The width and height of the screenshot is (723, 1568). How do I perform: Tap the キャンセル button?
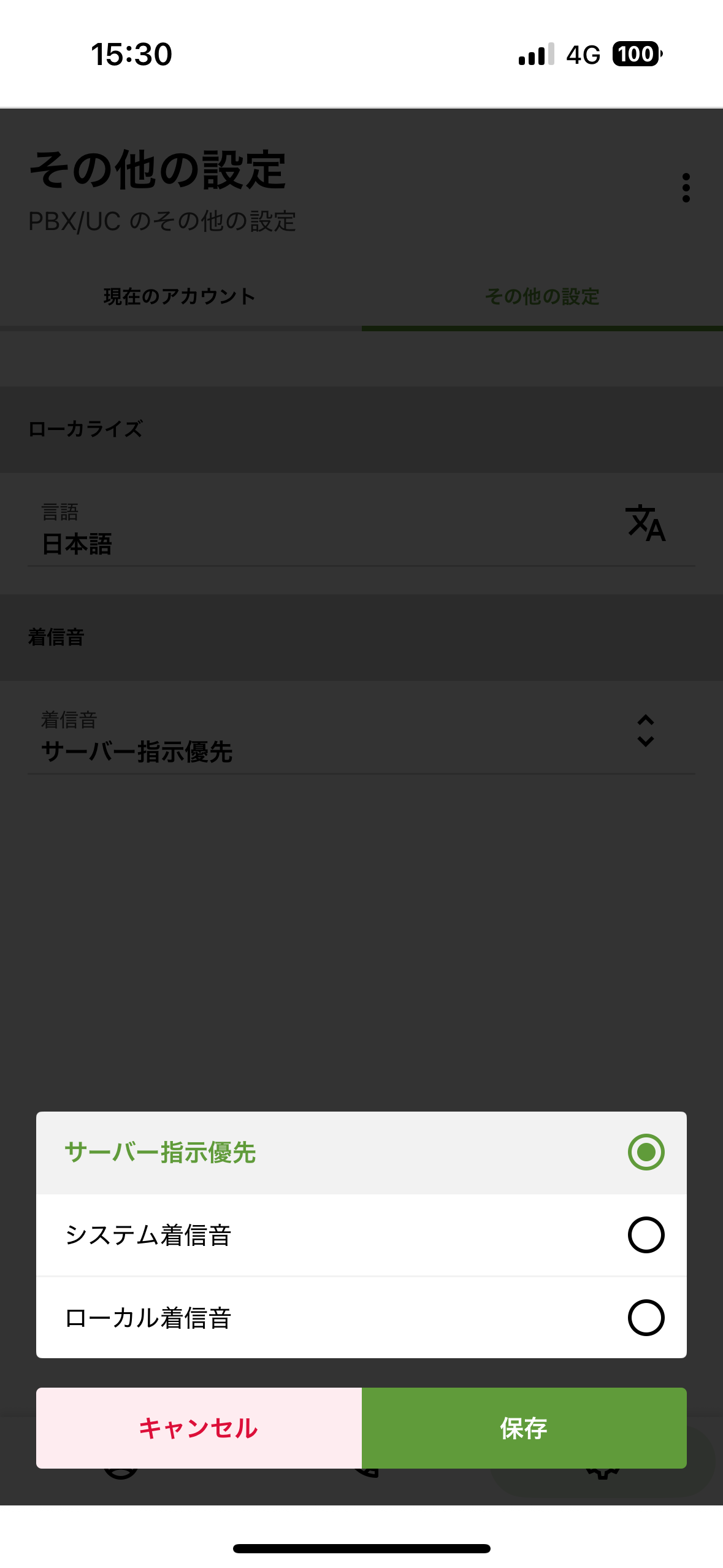199,1428
